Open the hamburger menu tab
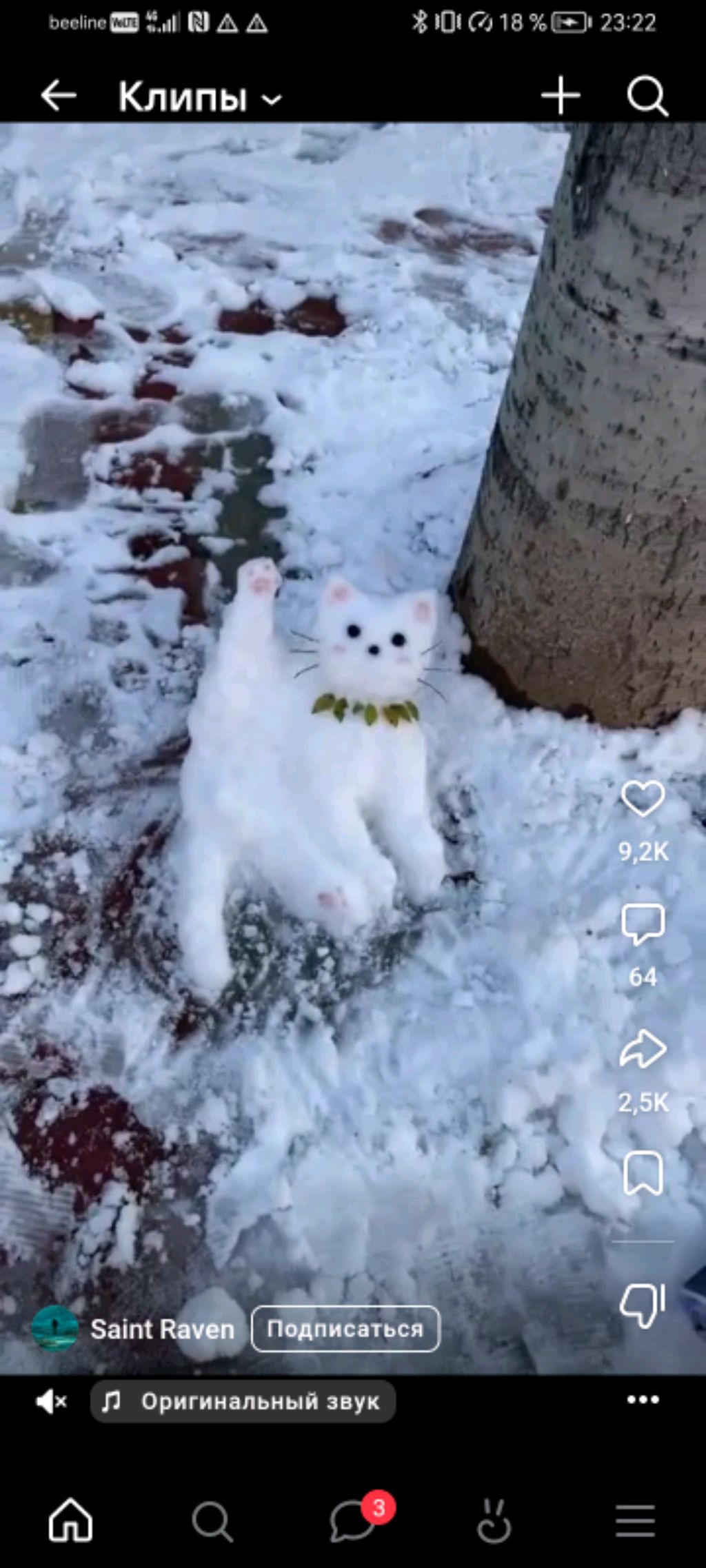The width and height of the screenshot is (706, 1568). pyautogui.click(x=635, y=1521)
